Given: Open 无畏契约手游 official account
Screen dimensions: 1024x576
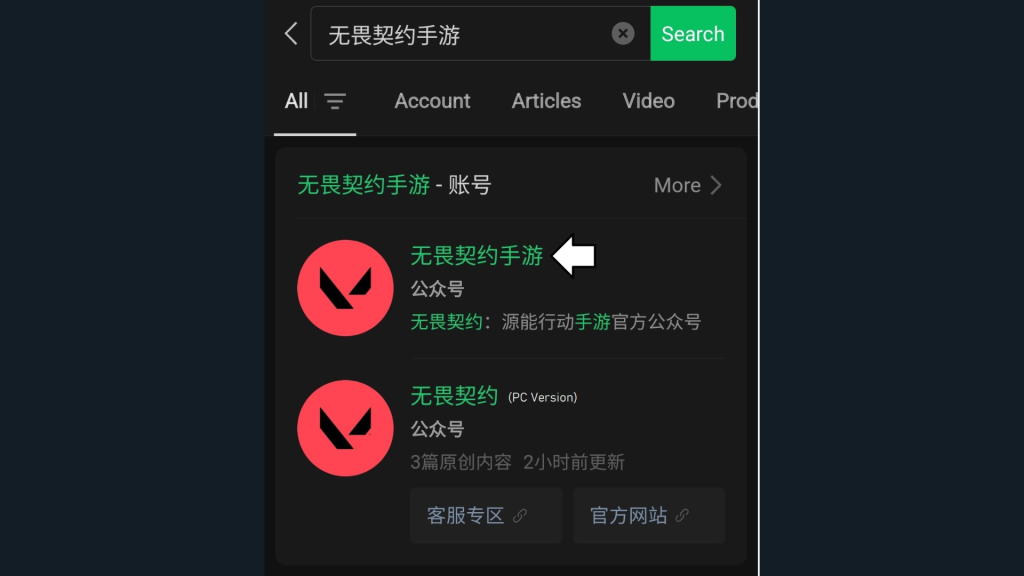Looking at the screenshot, I should (476, 256).
